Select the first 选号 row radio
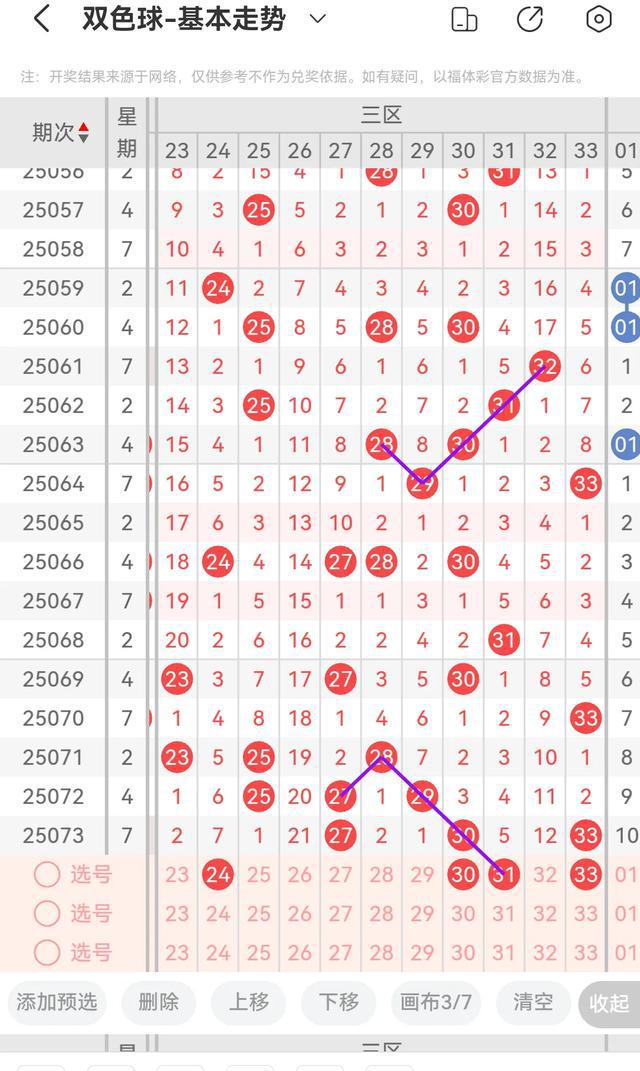 click(x=47, y=874)
